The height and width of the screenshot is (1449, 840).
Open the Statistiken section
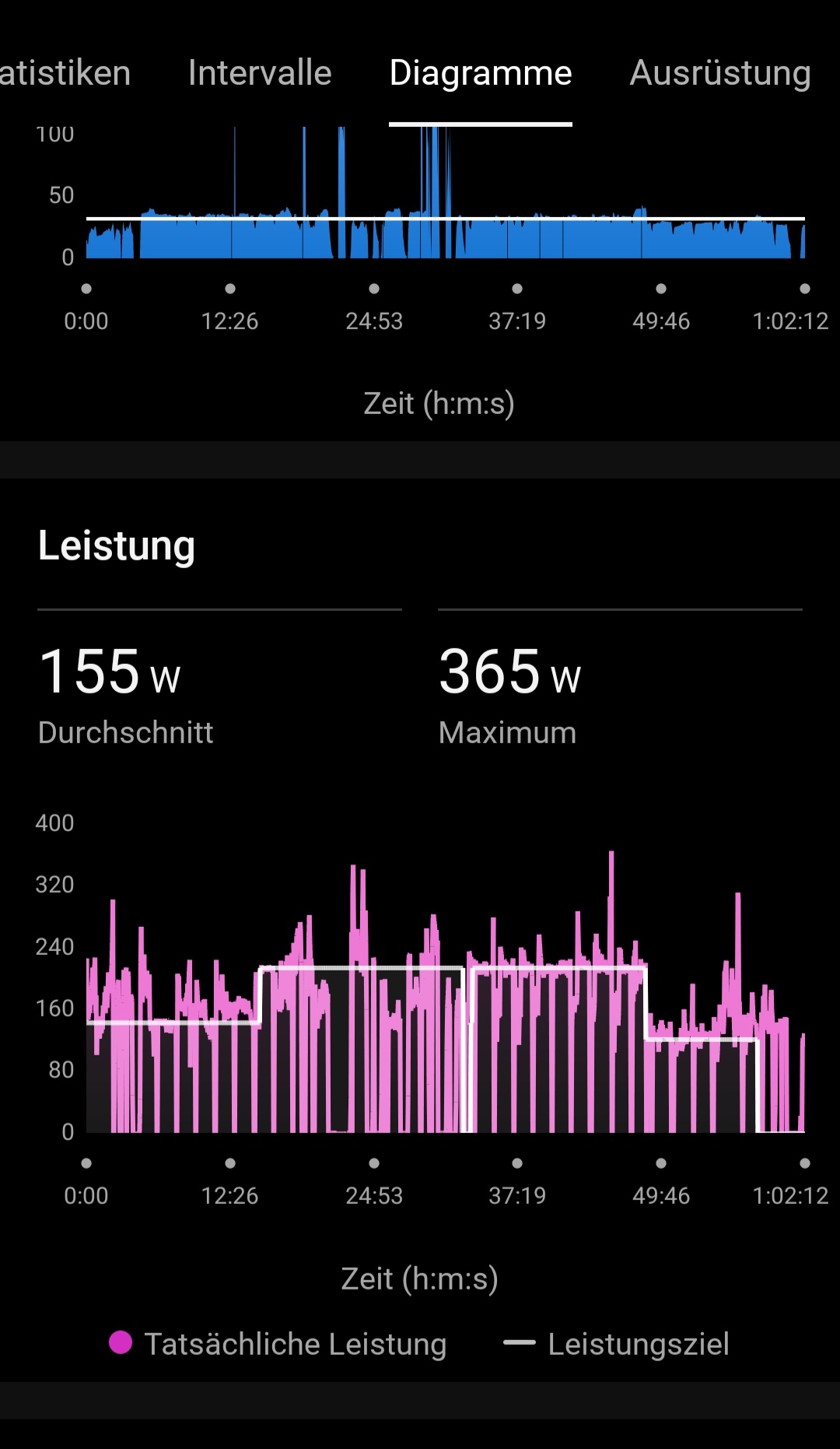click(x=65, y=72)
